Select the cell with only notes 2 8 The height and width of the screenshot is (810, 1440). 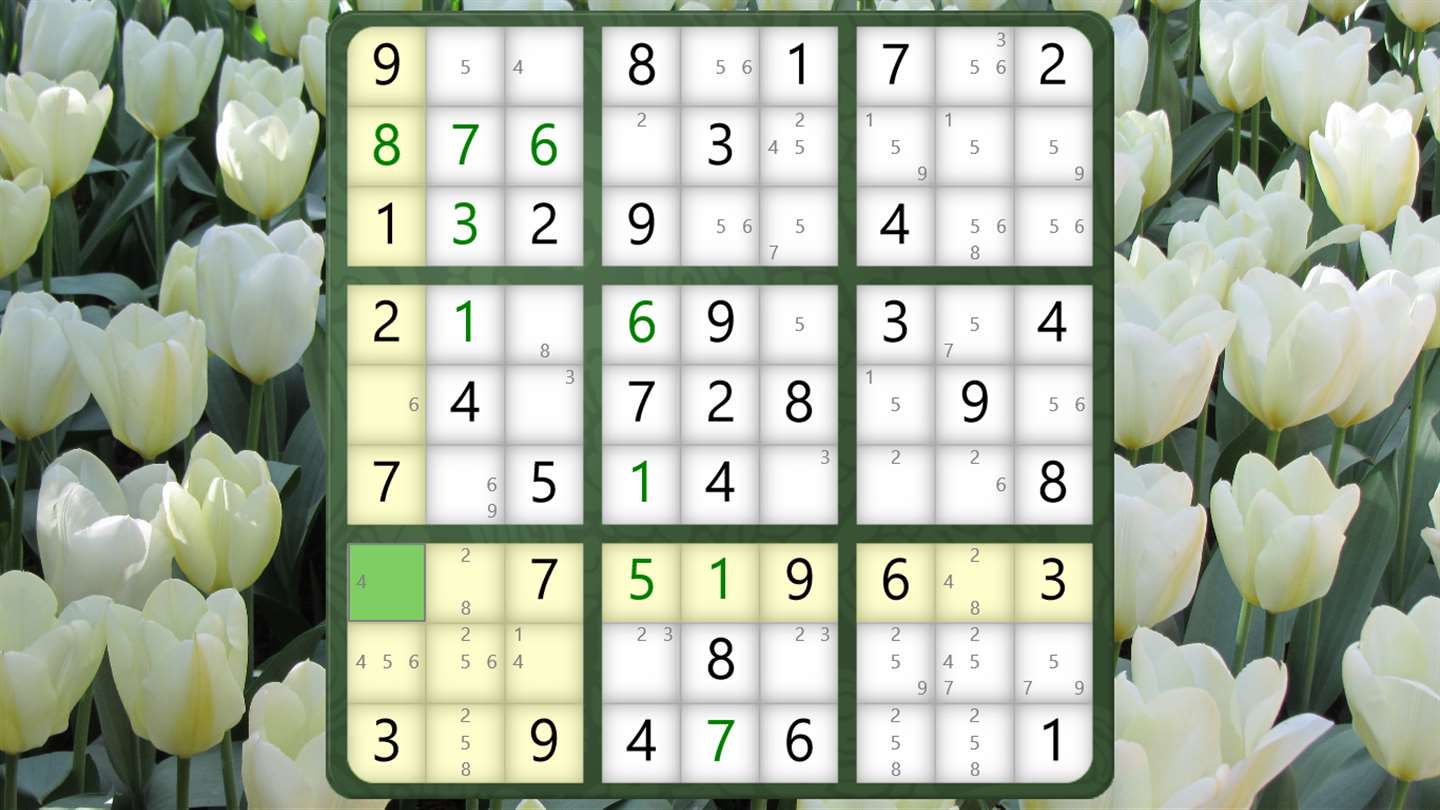466,582
